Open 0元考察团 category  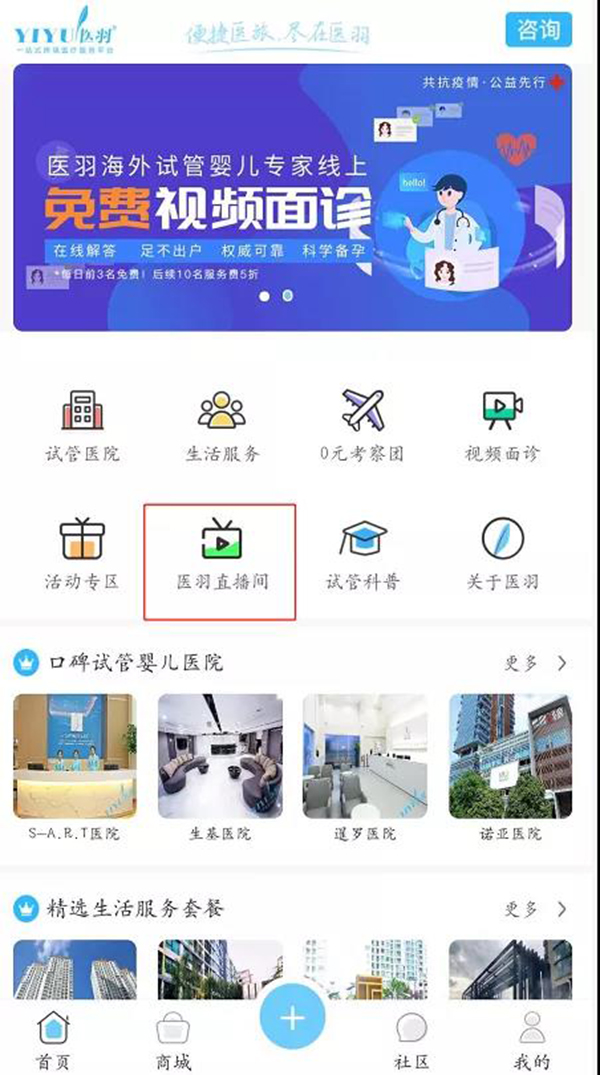(362, 425)
